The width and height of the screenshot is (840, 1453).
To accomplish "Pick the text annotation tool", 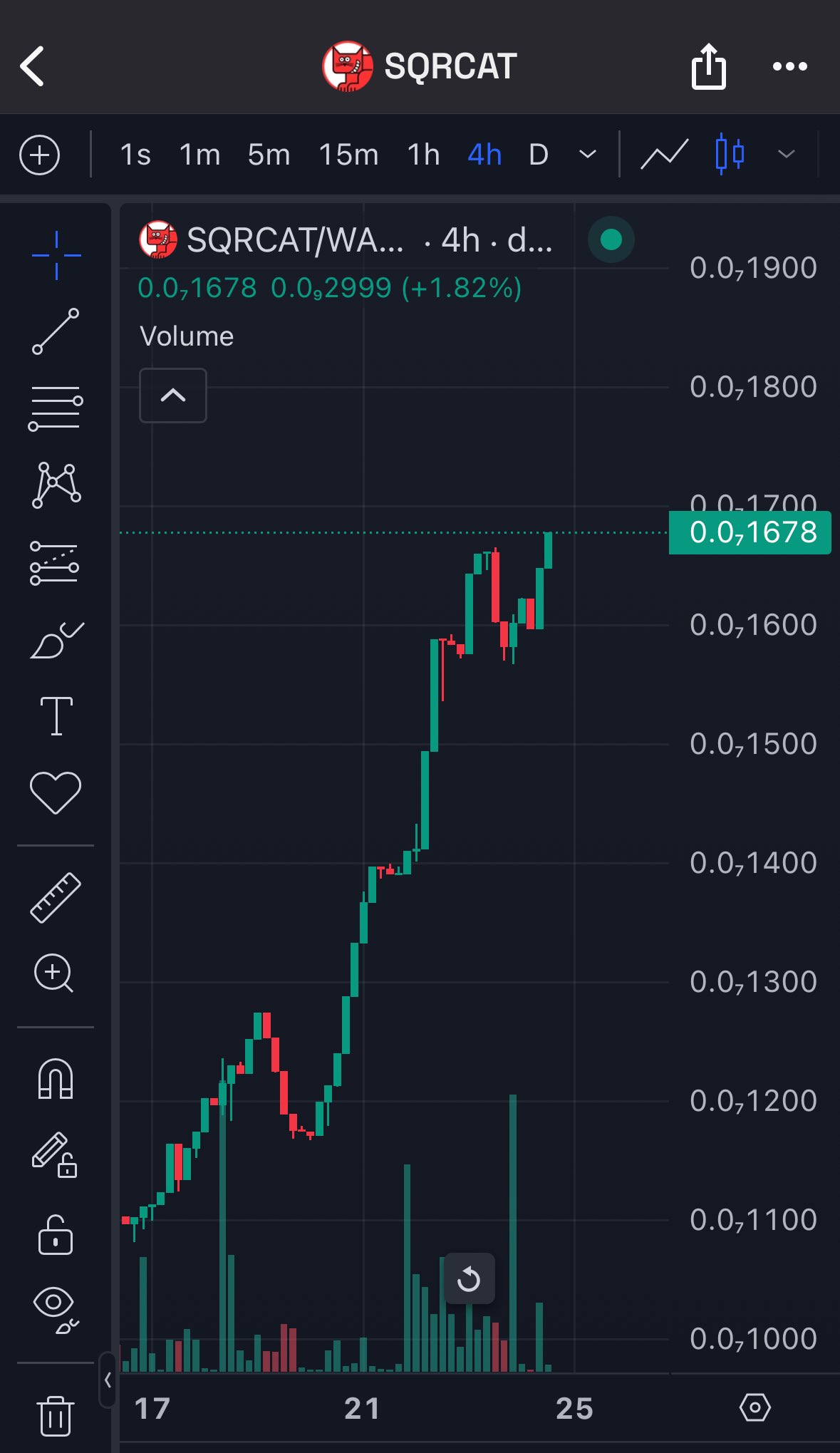I will (x=56, y=715).
